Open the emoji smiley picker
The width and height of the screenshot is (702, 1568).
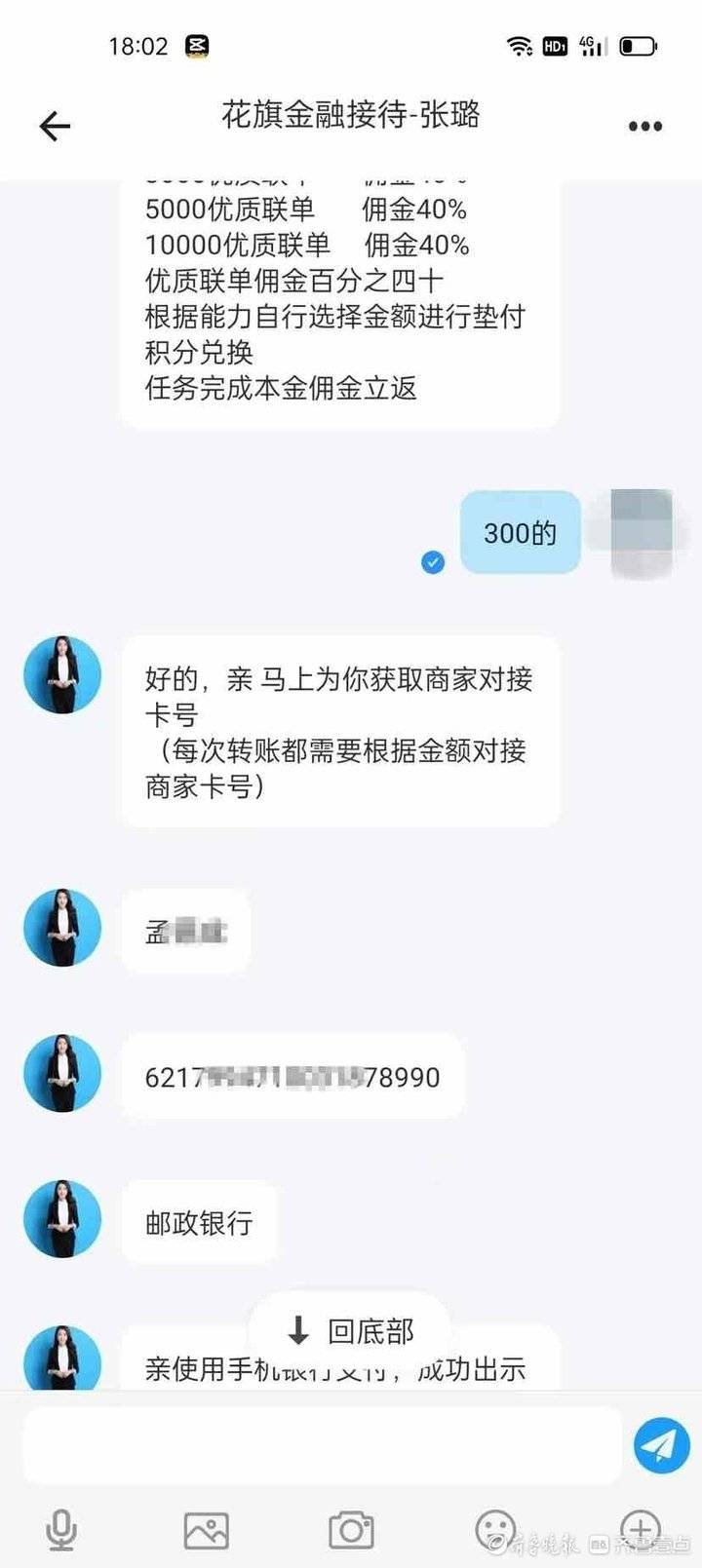coord(495,1530)
